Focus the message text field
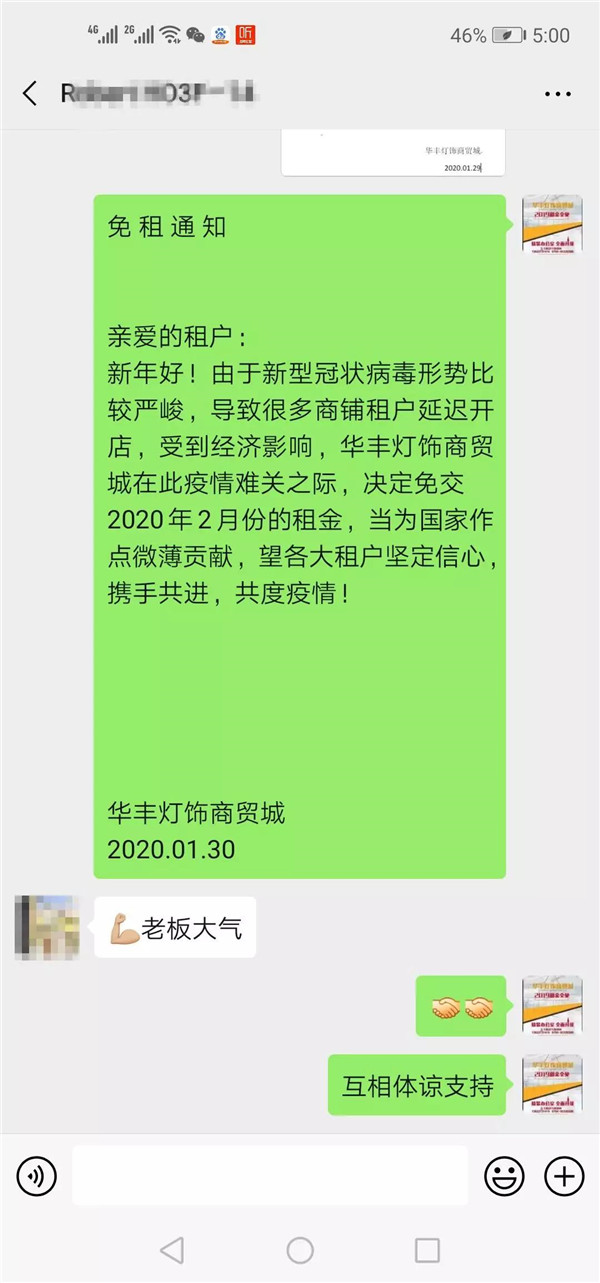The height and width of the screenshot is (1283, 600). click(270, 1176)
